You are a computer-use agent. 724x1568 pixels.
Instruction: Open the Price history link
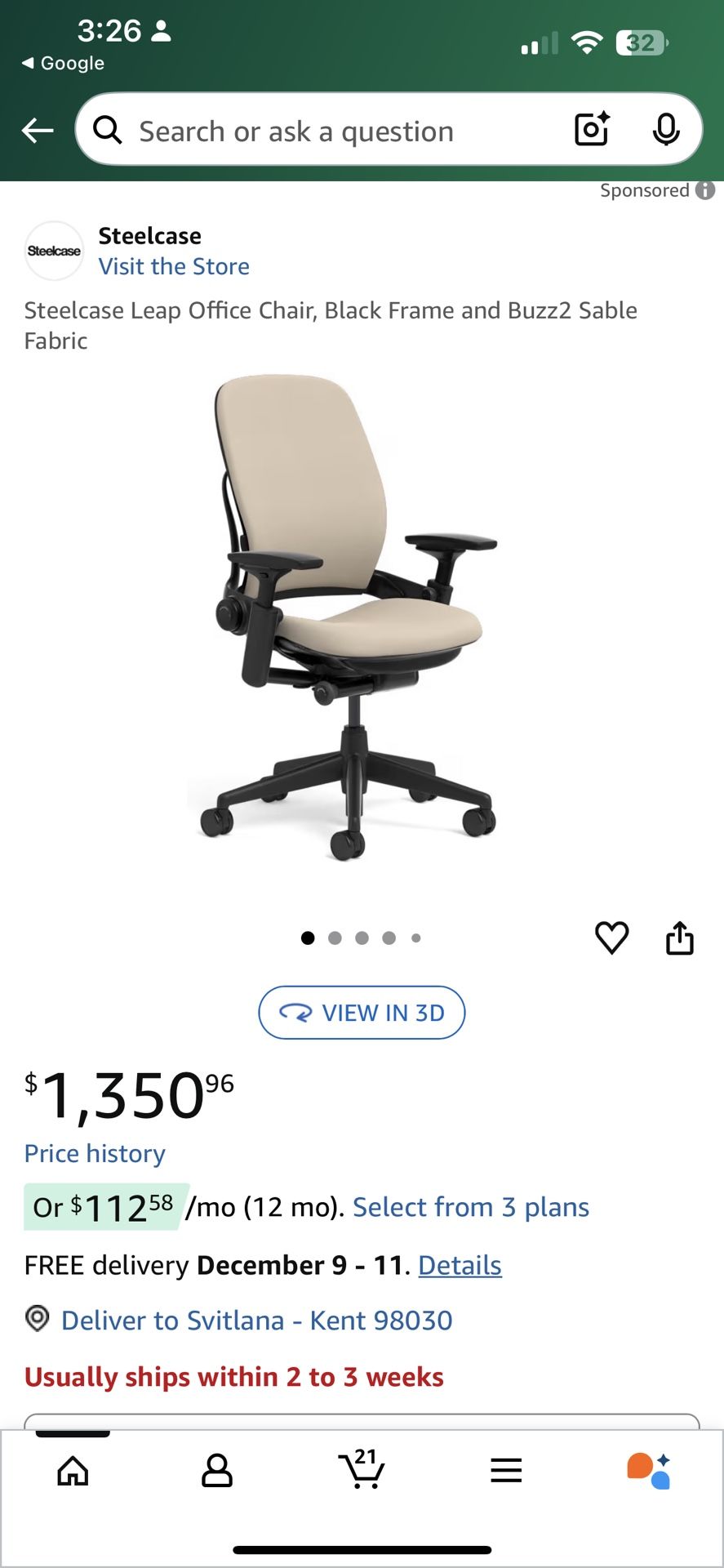95,1153
